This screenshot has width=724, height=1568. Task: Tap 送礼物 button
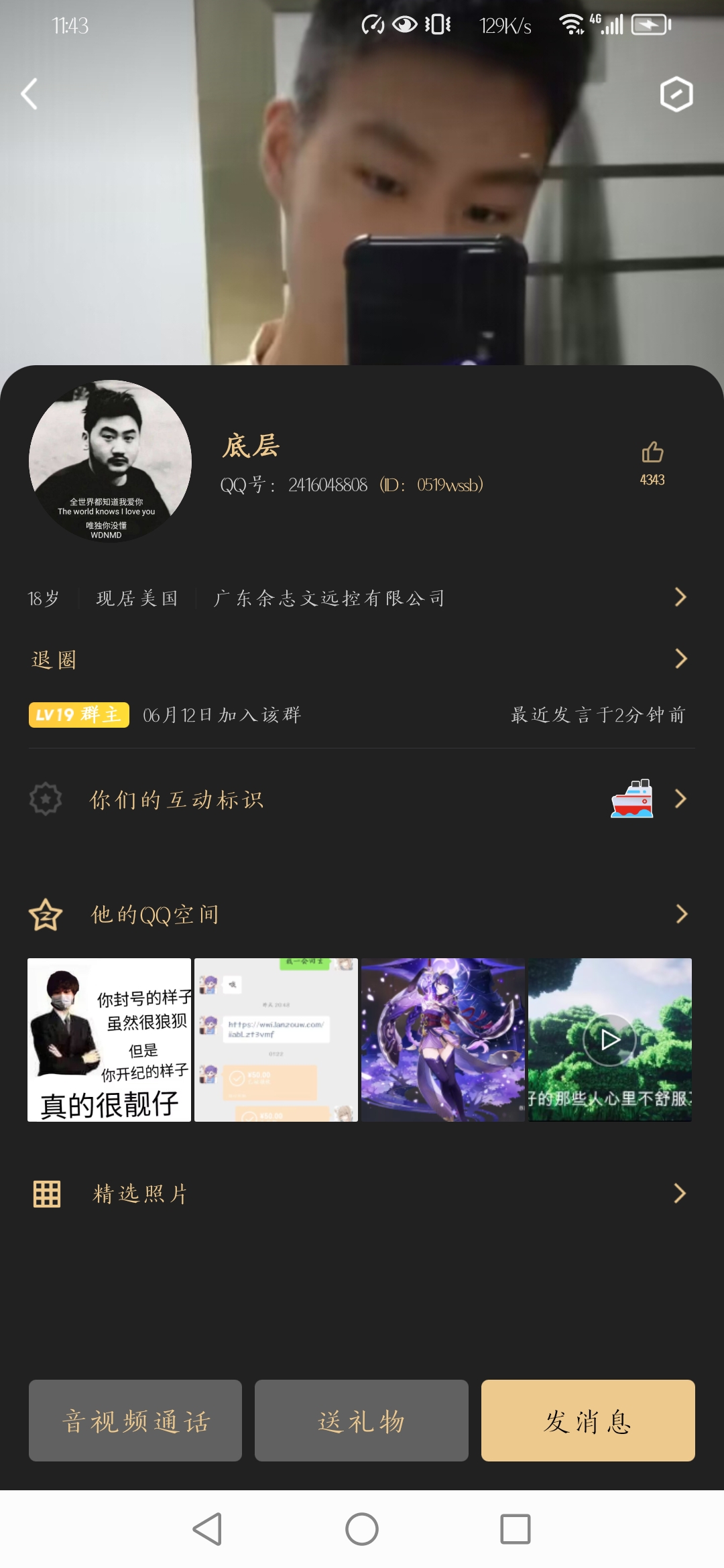coord(361,1421)
